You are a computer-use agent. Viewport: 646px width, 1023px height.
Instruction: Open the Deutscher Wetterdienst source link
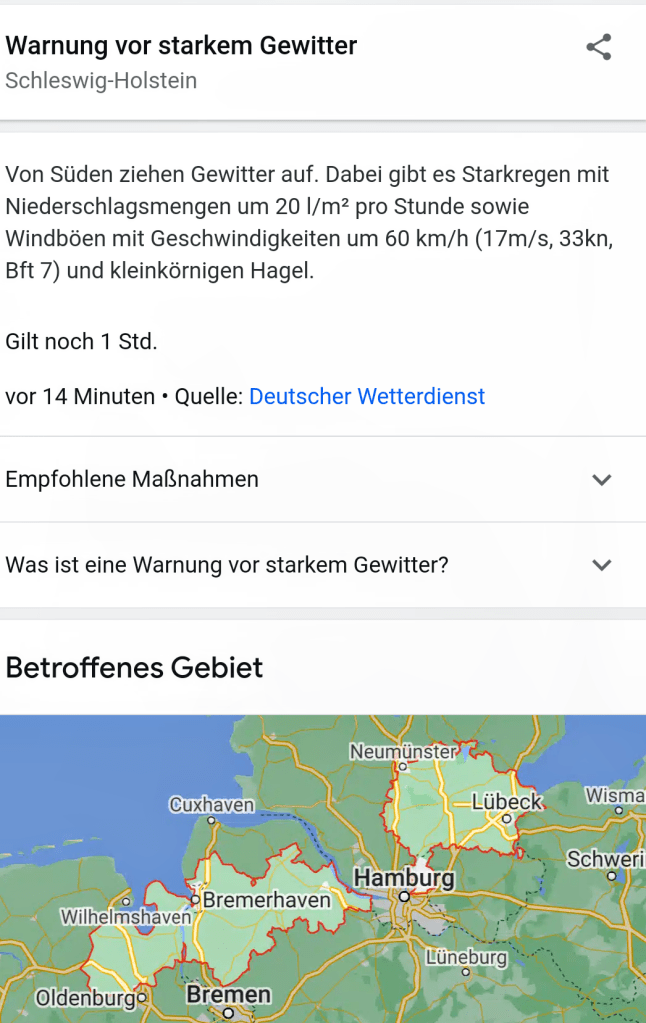pyautogui.click(x=366, y=396)
